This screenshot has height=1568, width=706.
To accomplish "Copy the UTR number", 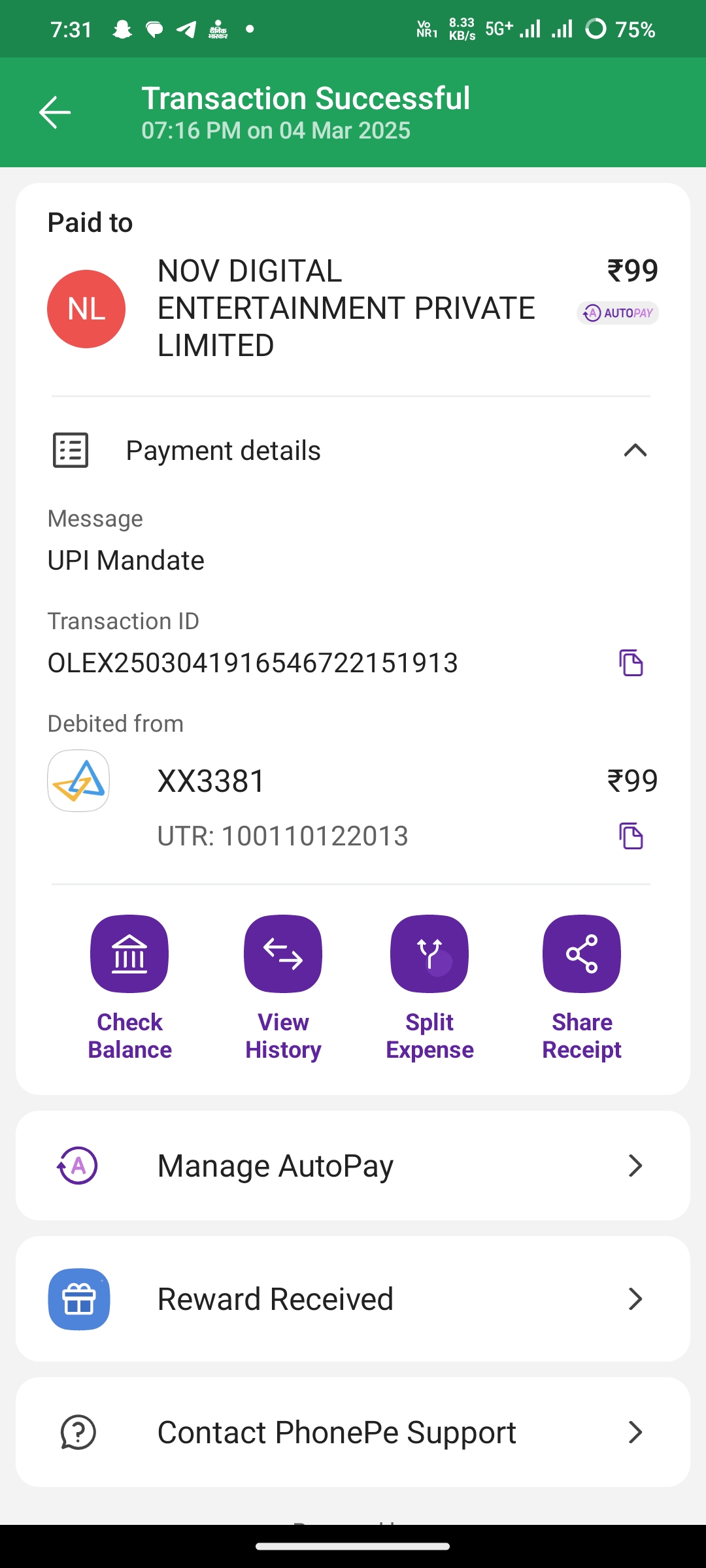I will pos(631,836).
